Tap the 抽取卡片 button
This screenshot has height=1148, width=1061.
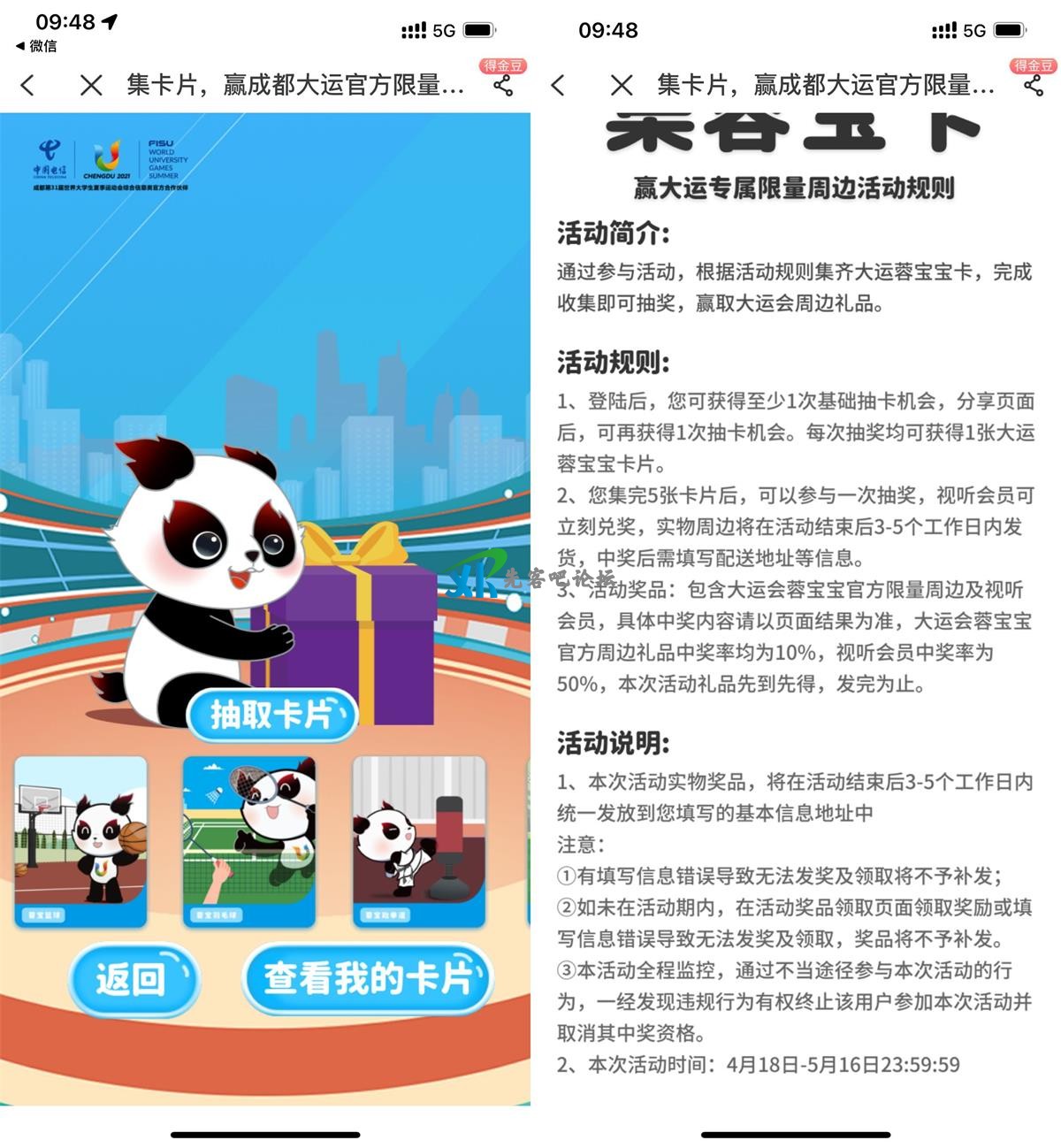(x=271, y=715)
